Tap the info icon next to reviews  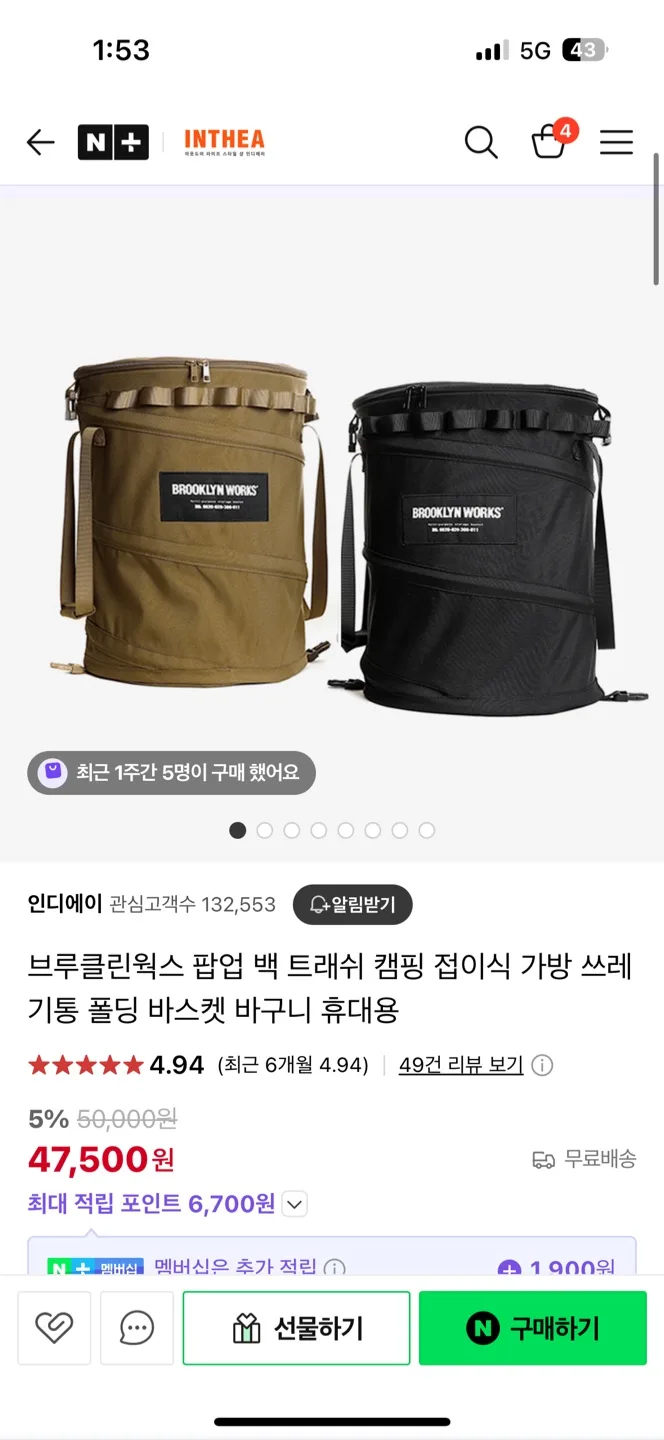(542, 1065)
